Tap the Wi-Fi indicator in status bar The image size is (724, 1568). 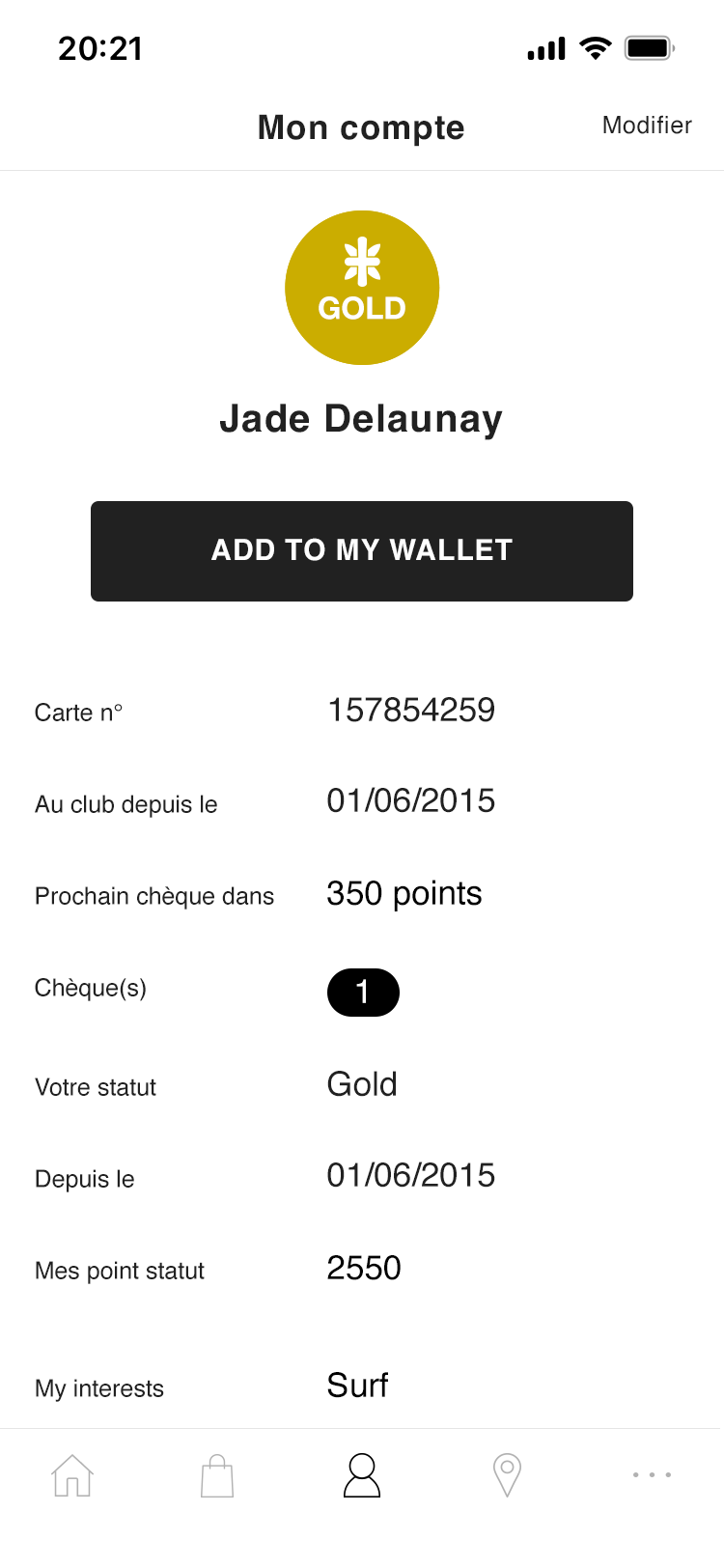pyautogui.click(x=594, y=46)
